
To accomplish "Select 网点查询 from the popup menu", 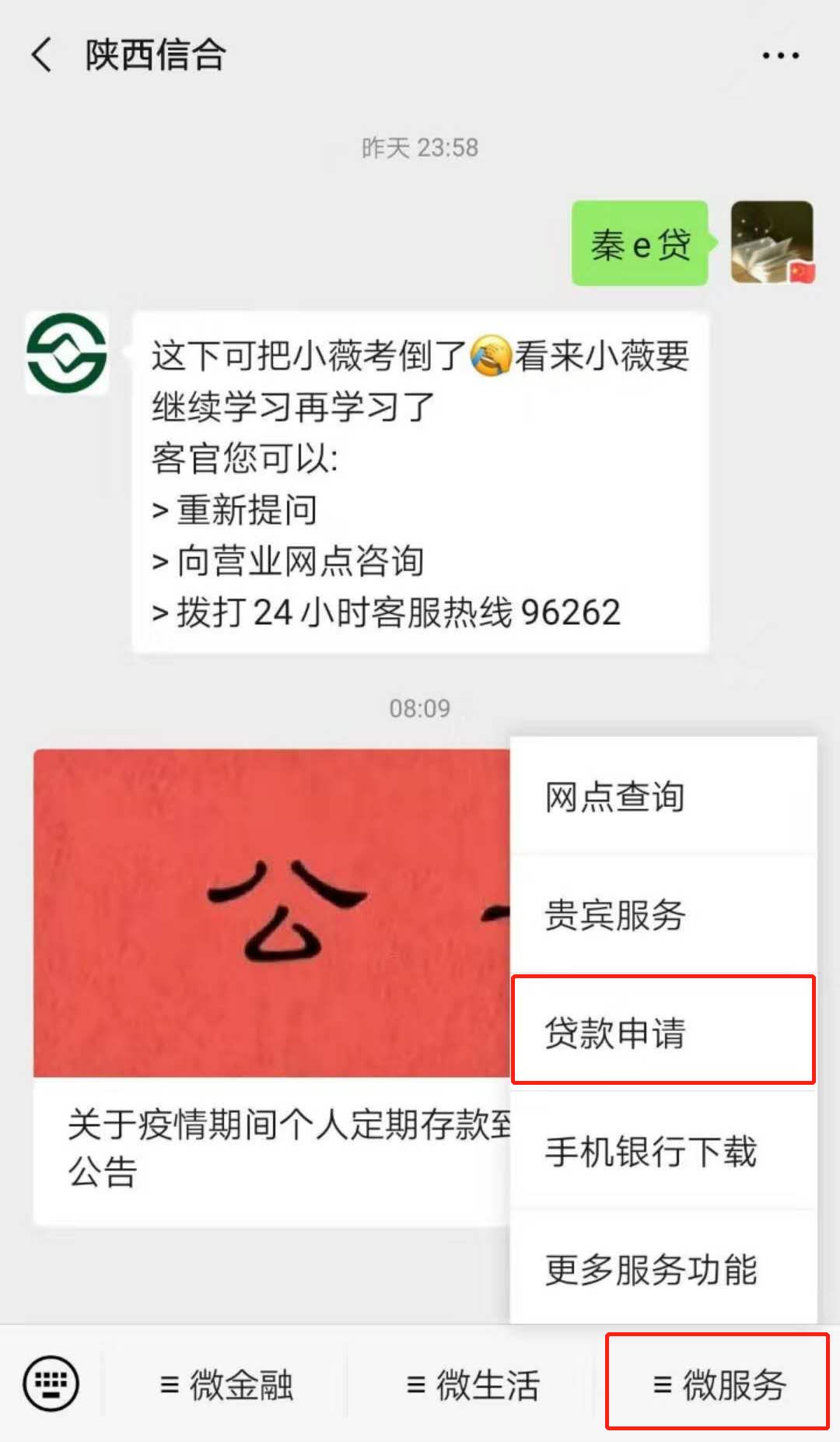I will pos(663,796).
